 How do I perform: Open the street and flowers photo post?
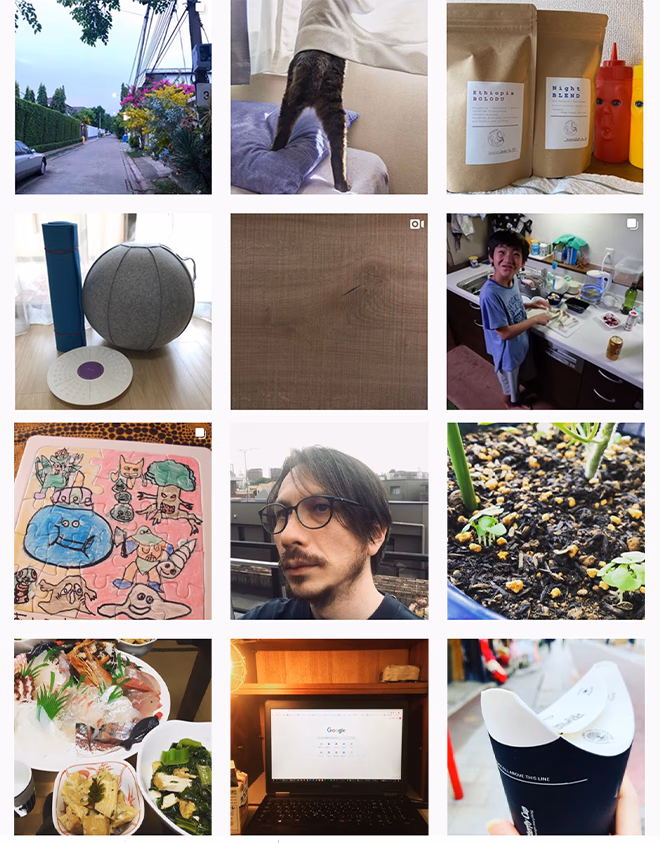113,96
